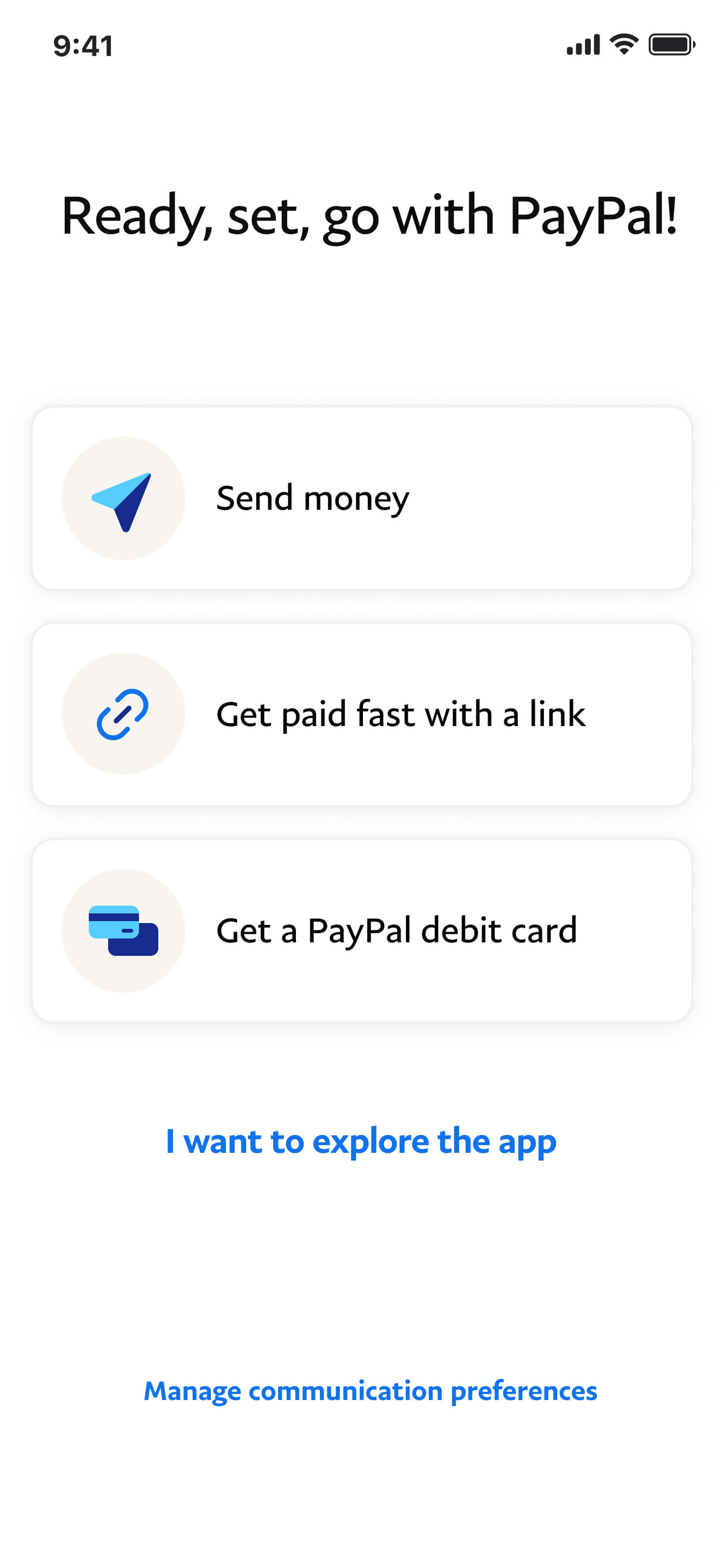Viewport: 724px width, 1568px height.
Task: Open Manage communication preferences link
Action: [x=370, y=1391]
